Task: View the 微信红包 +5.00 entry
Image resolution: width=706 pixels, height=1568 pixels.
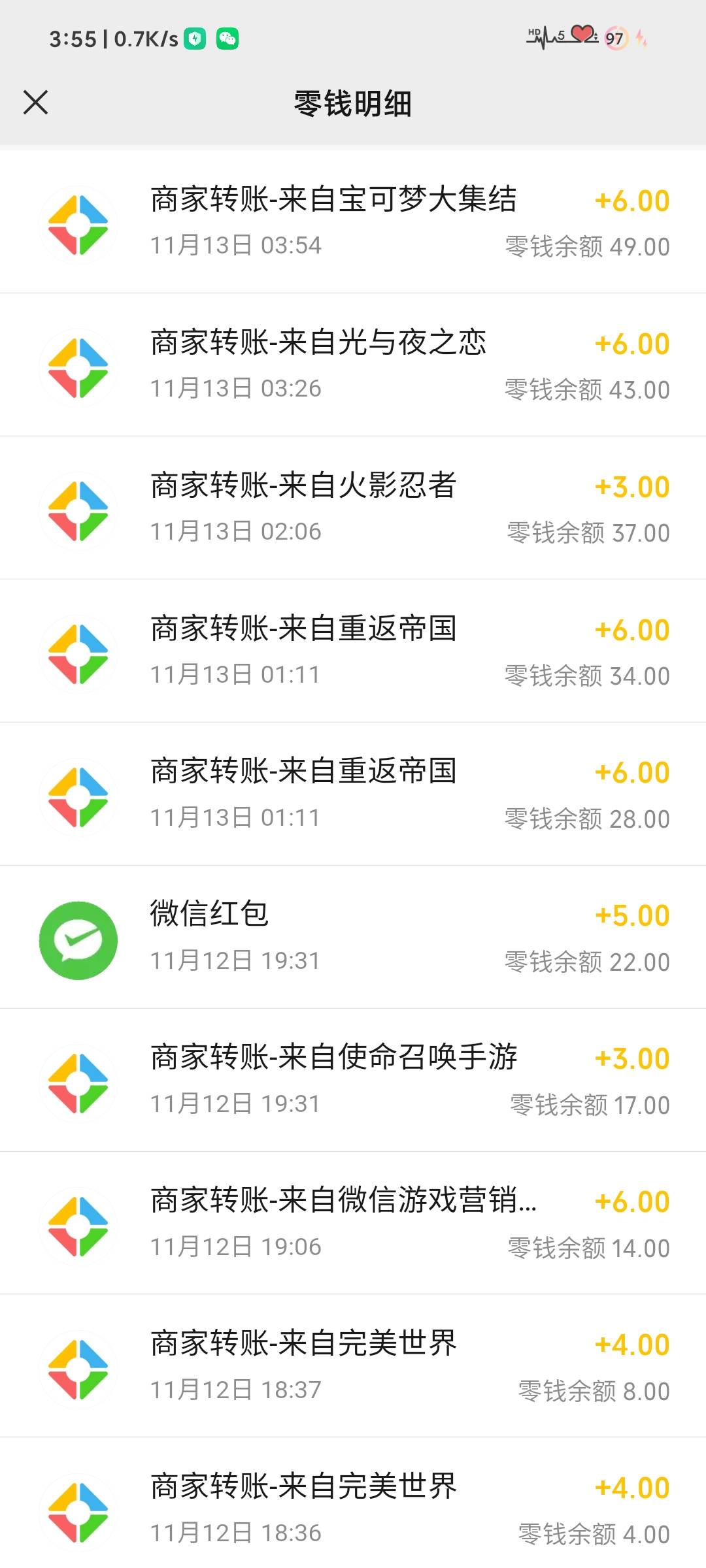Action: [x=353, y=938]
